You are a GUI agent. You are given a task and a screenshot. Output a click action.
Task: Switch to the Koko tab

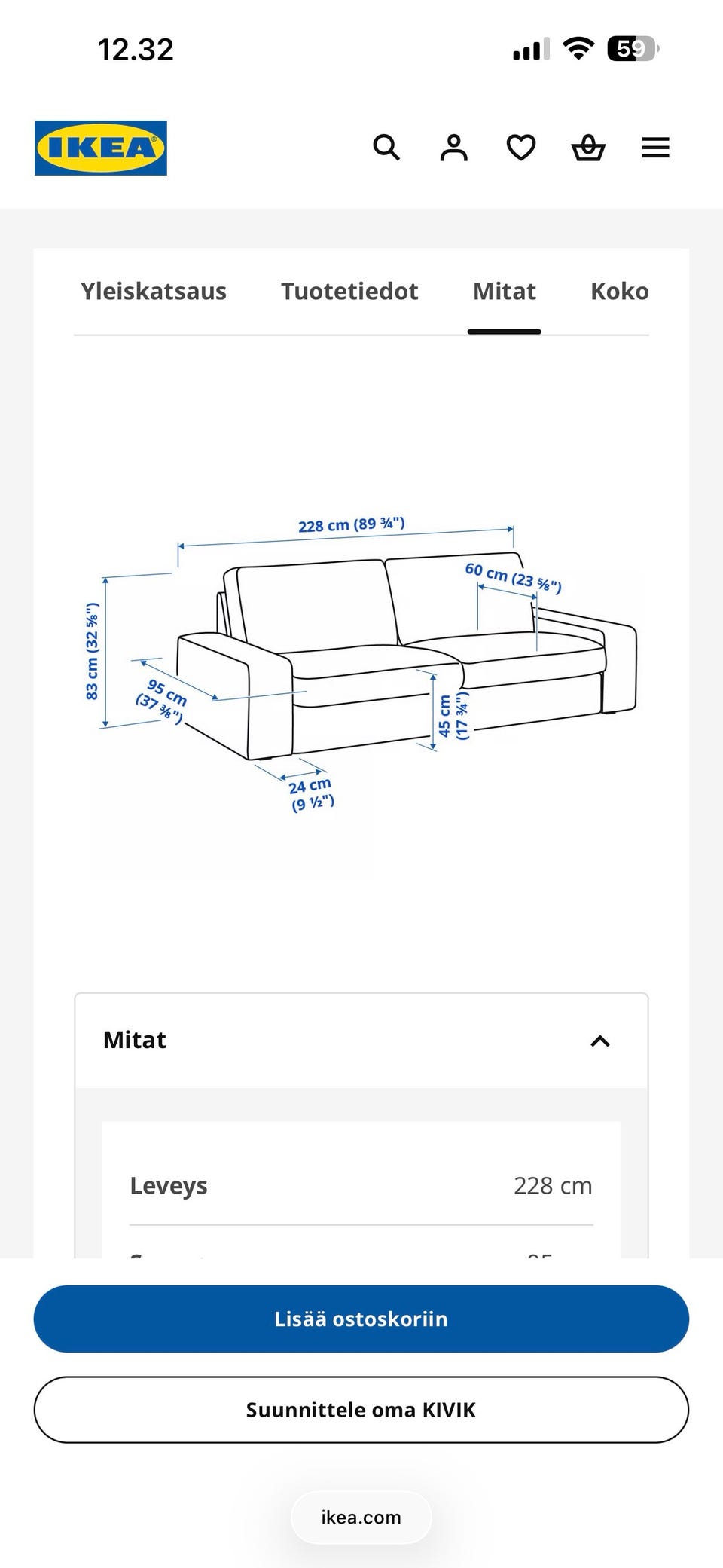coord(620,292)
